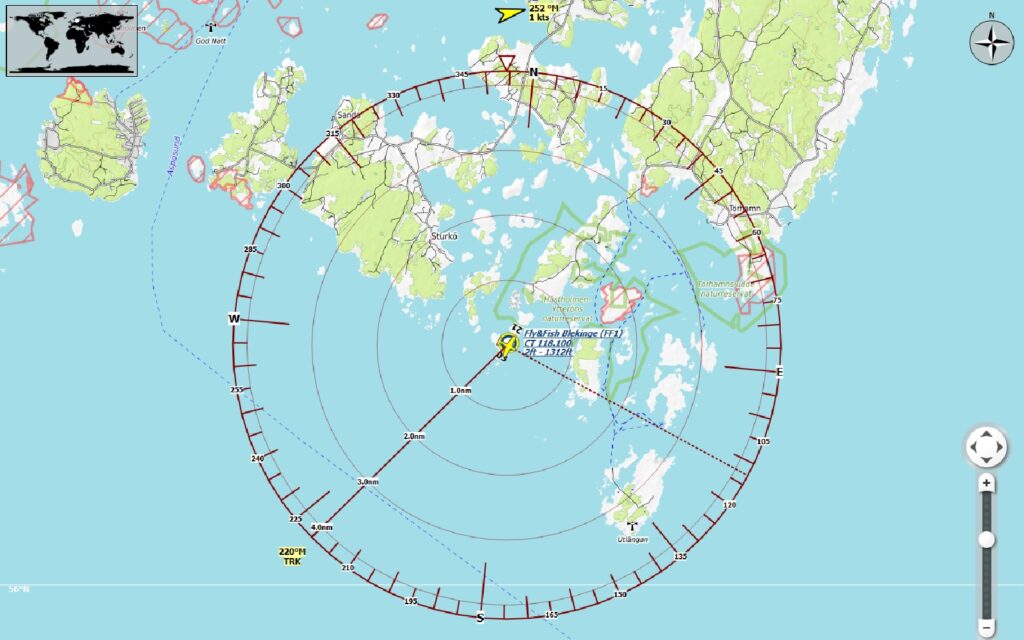Pan the map up with the arrow

point(986,435)
